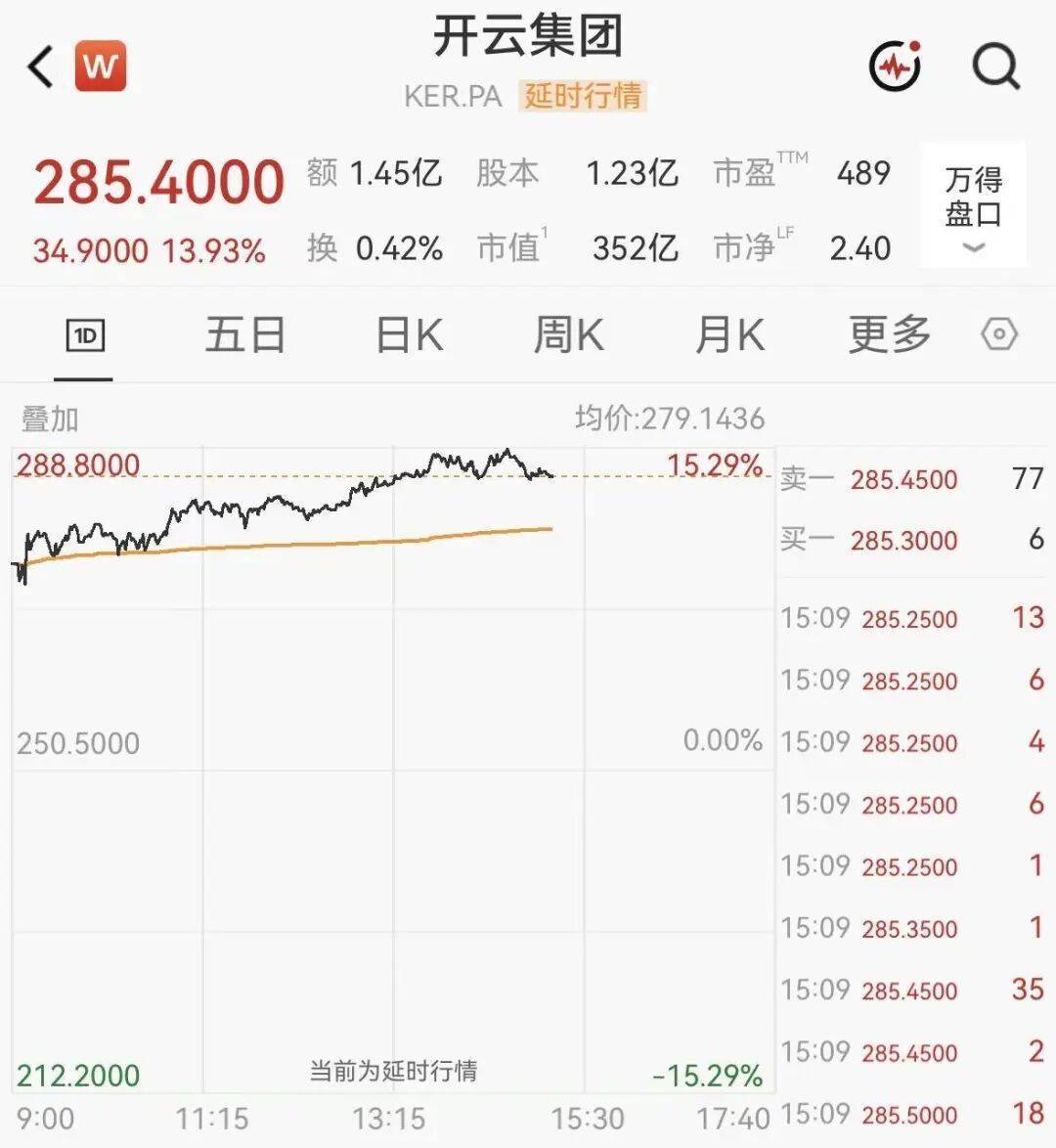Open the search magnifier icon
The image size is (1056, 1148).
[x=996, y=66]
